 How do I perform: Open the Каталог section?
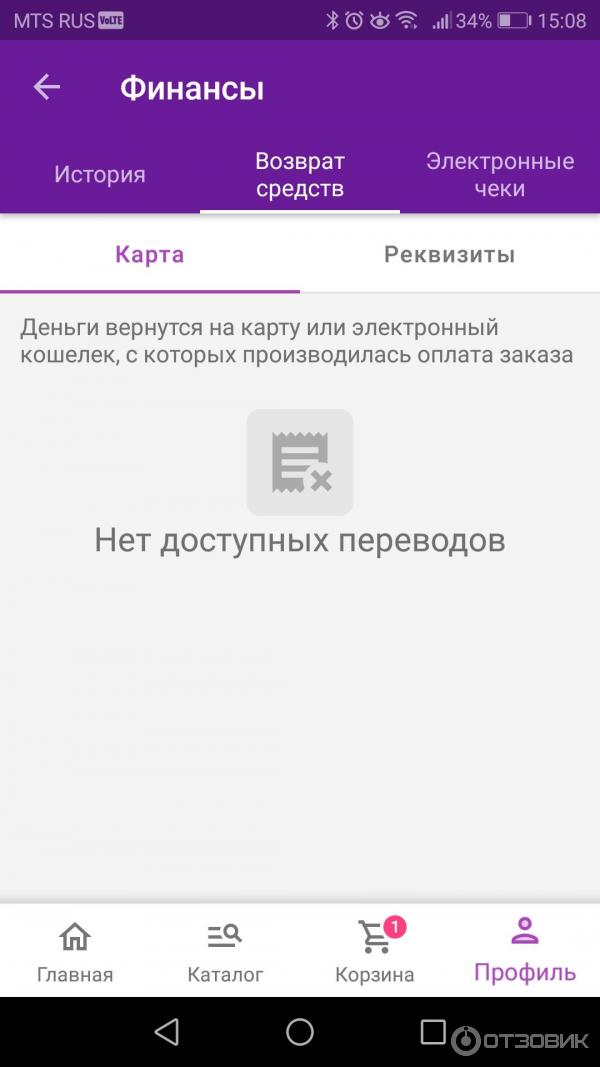(x=225, y=952)
